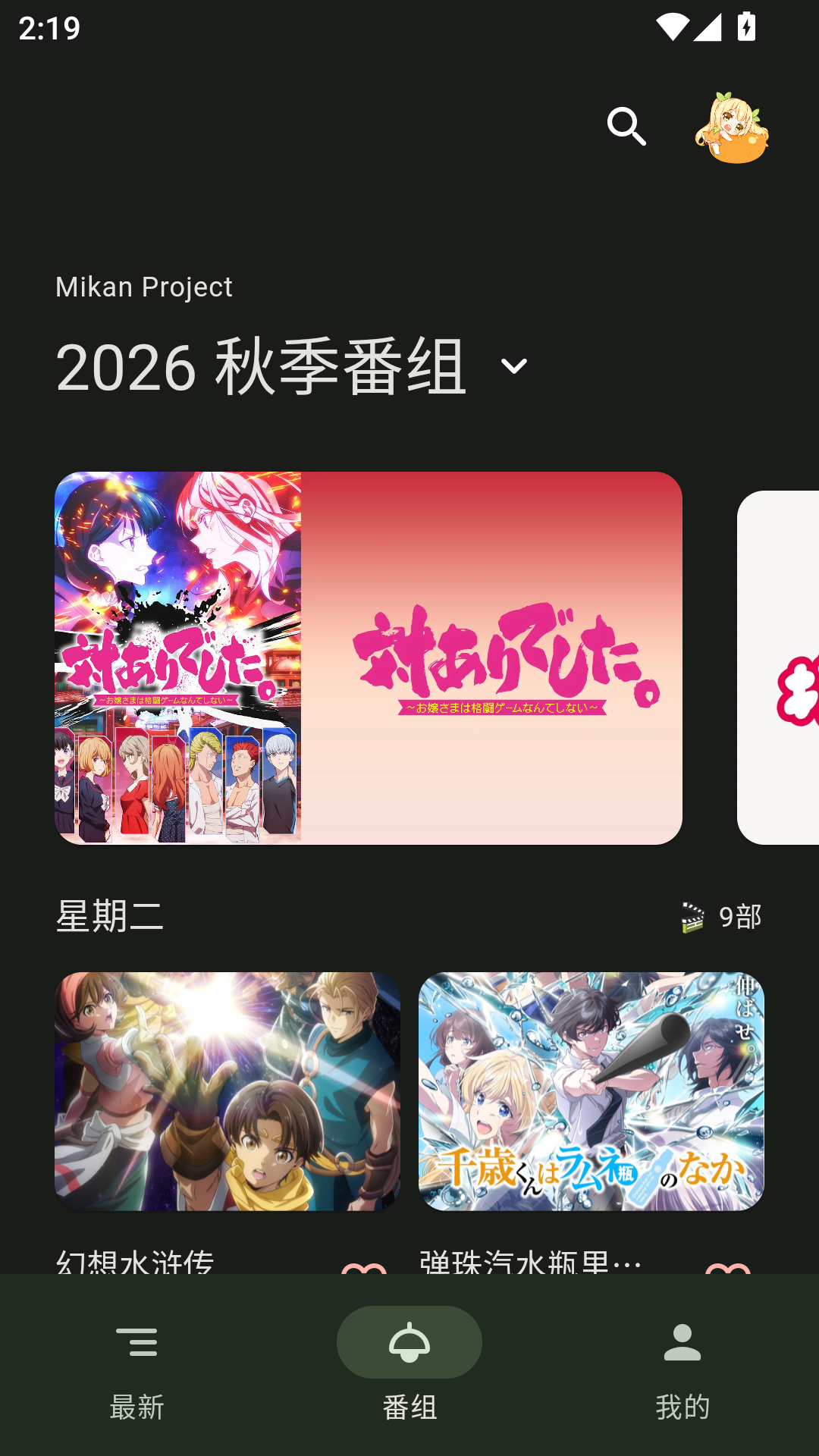Viewport: 819px width, 1456px height.
Task: Open the 弹珠汽水瓶里 anime card
Action: coord(591,1091)
